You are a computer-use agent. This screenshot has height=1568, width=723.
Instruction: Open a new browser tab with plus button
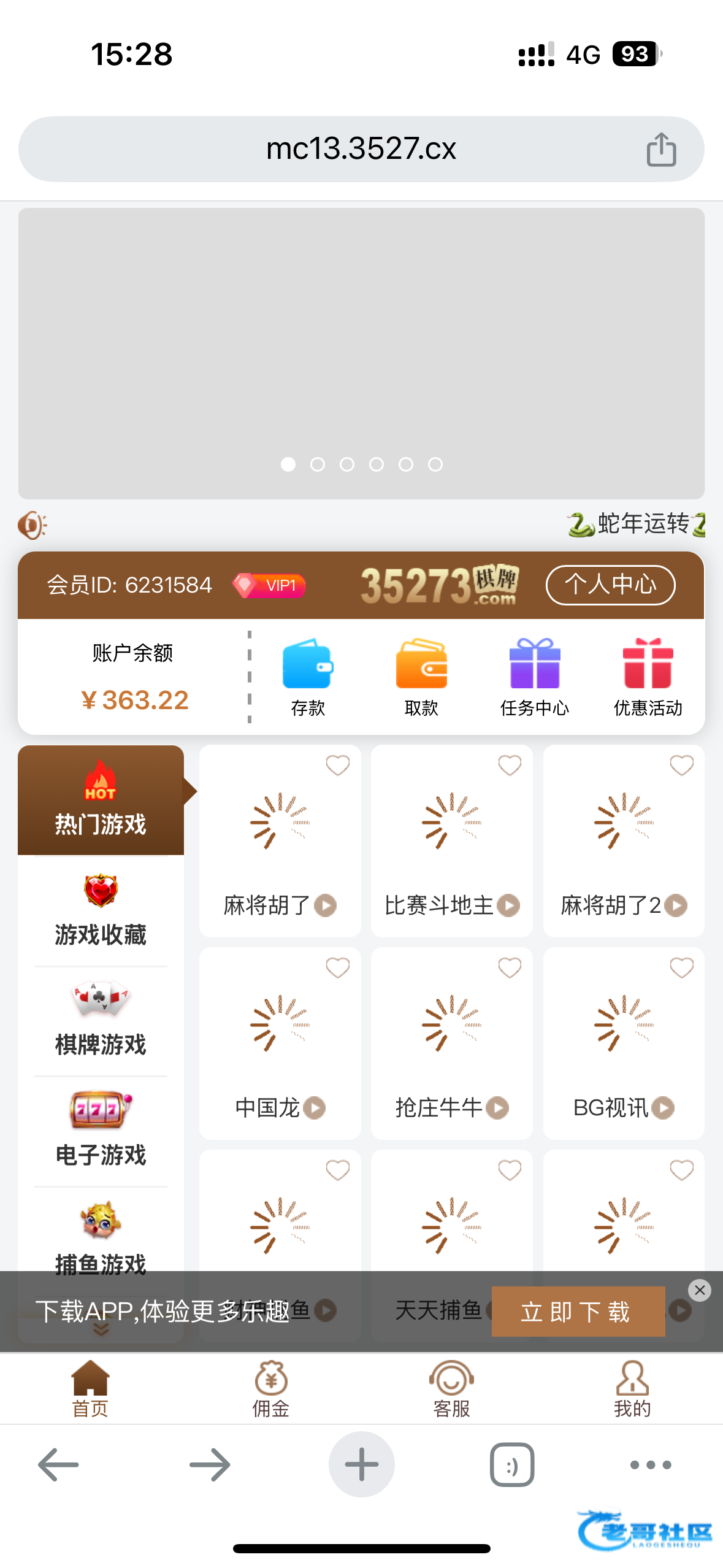(361, 1464)
